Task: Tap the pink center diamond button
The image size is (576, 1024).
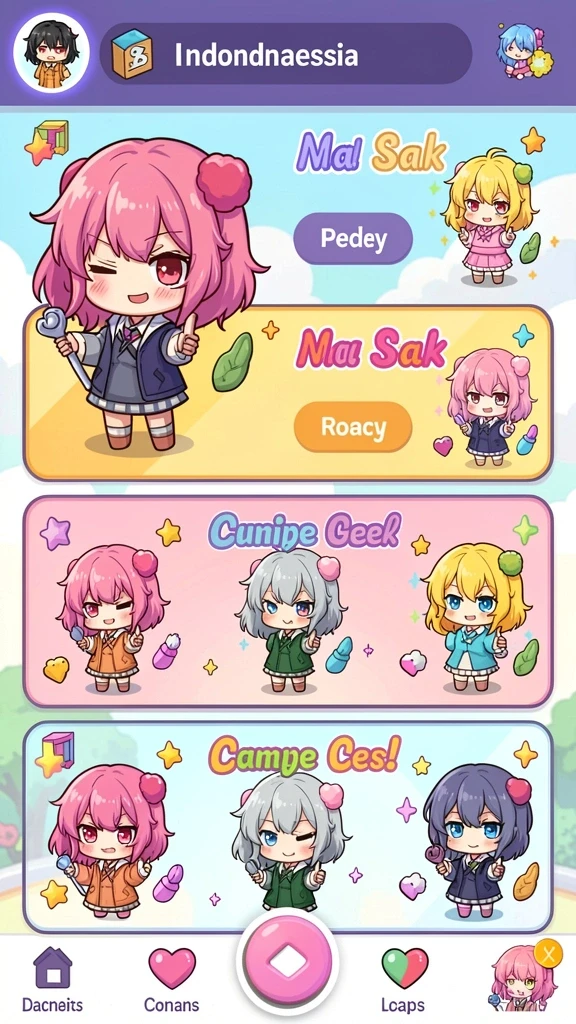Action: (x=287, y=961)
